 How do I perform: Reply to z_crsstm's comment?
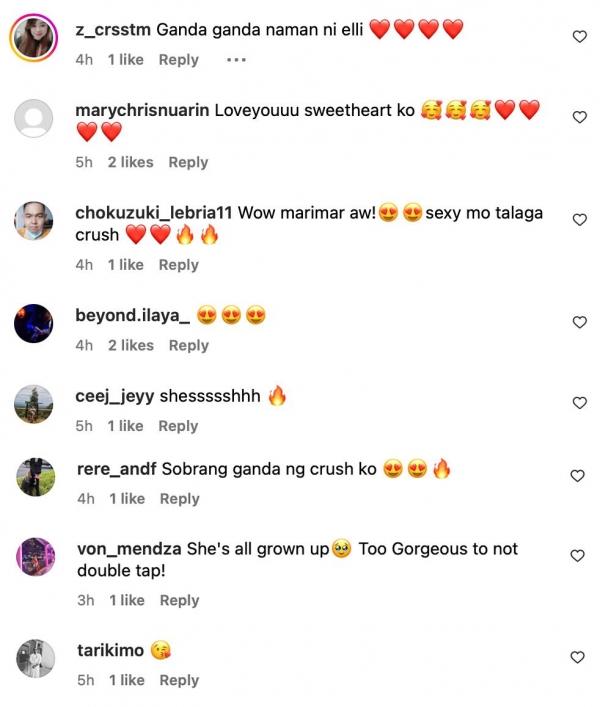pyautogui.click(x=179, y=59)
